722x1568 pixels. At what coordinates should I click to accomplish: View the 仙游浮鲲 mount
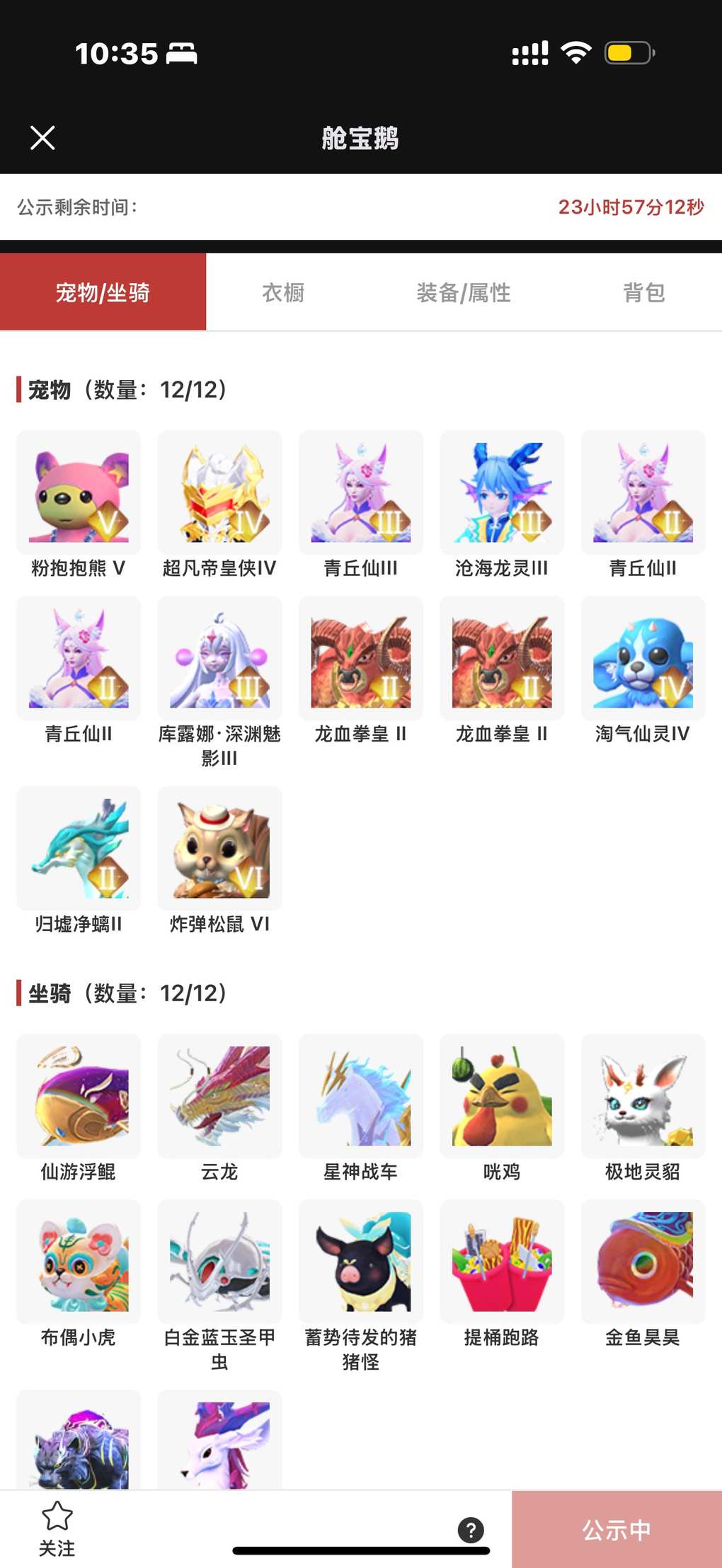(x=79, y=1096)
